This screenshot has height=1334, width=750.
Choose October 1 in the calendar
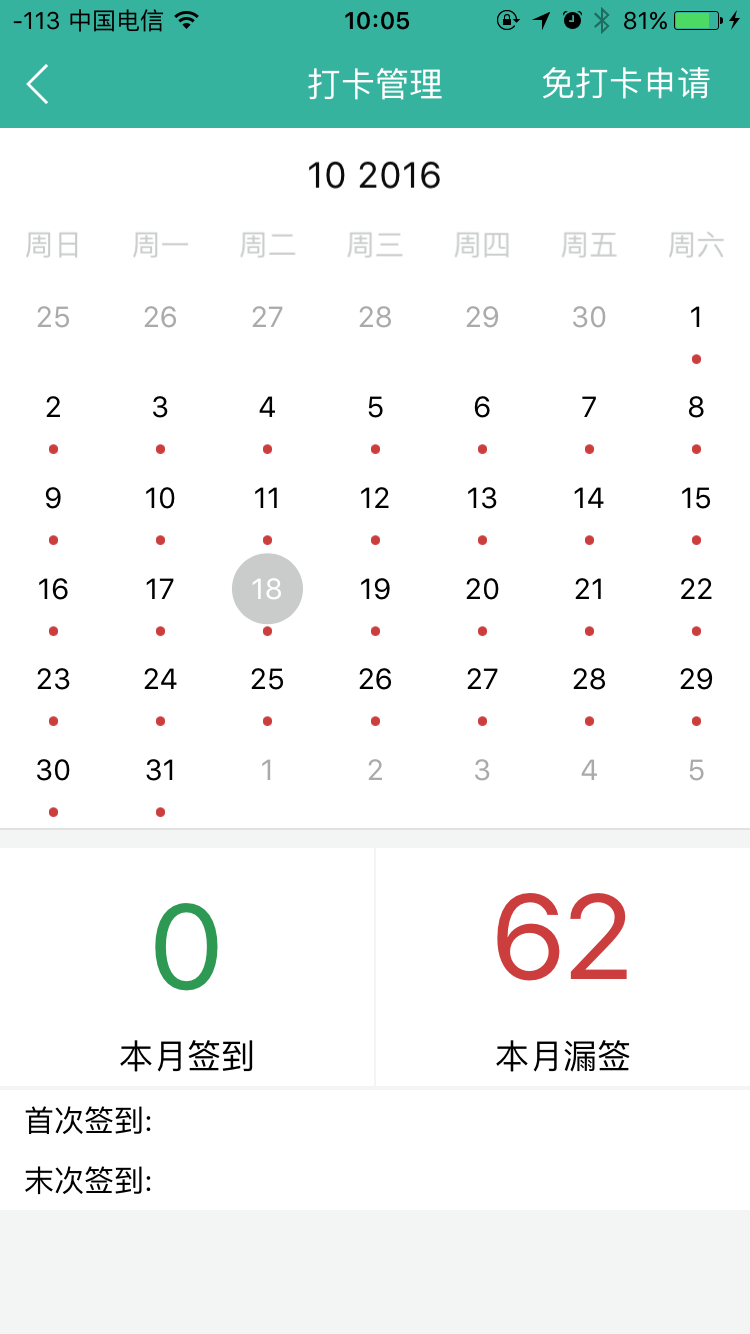coord(696,318)
